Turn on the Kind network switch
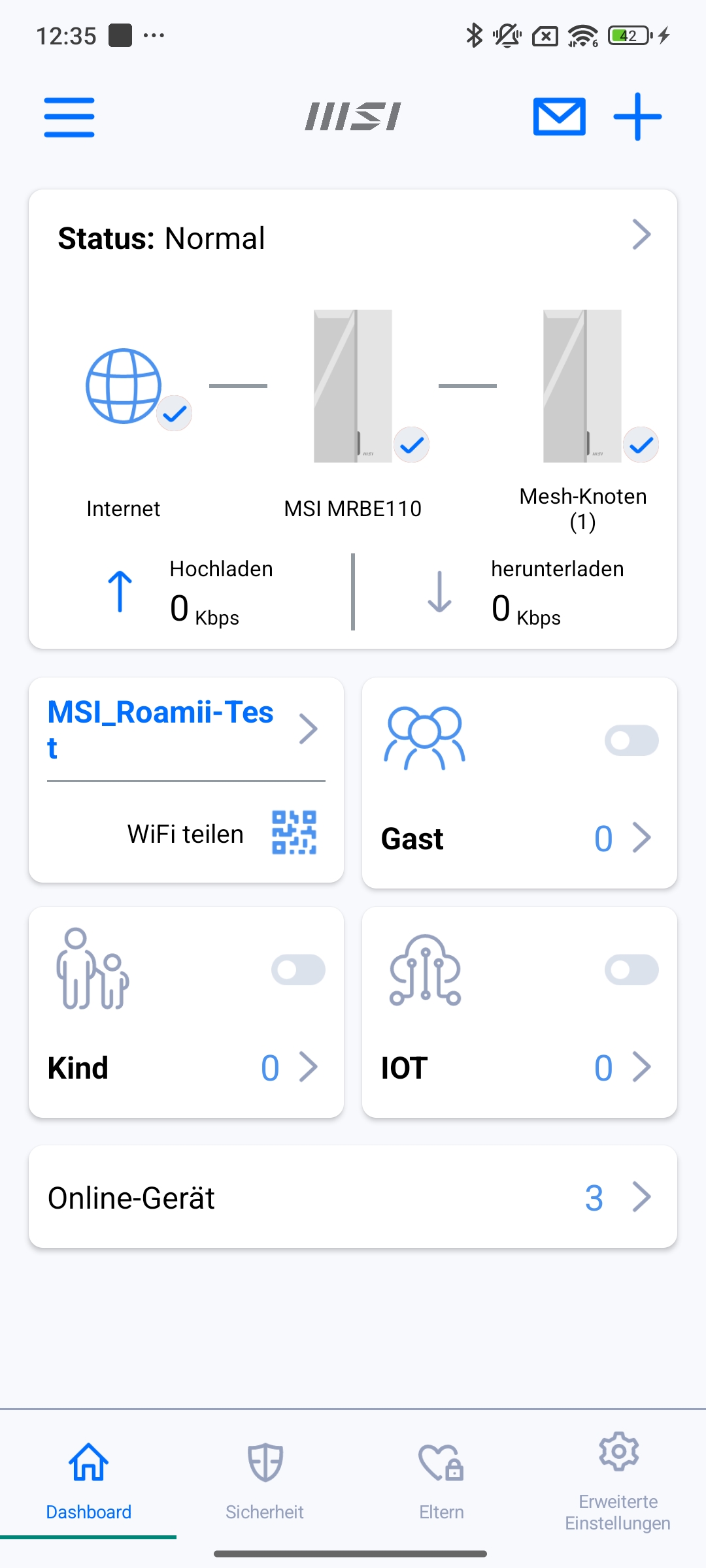Image resolution: width=706 pixels, height=1568 pixels. [x=298, y=970]
